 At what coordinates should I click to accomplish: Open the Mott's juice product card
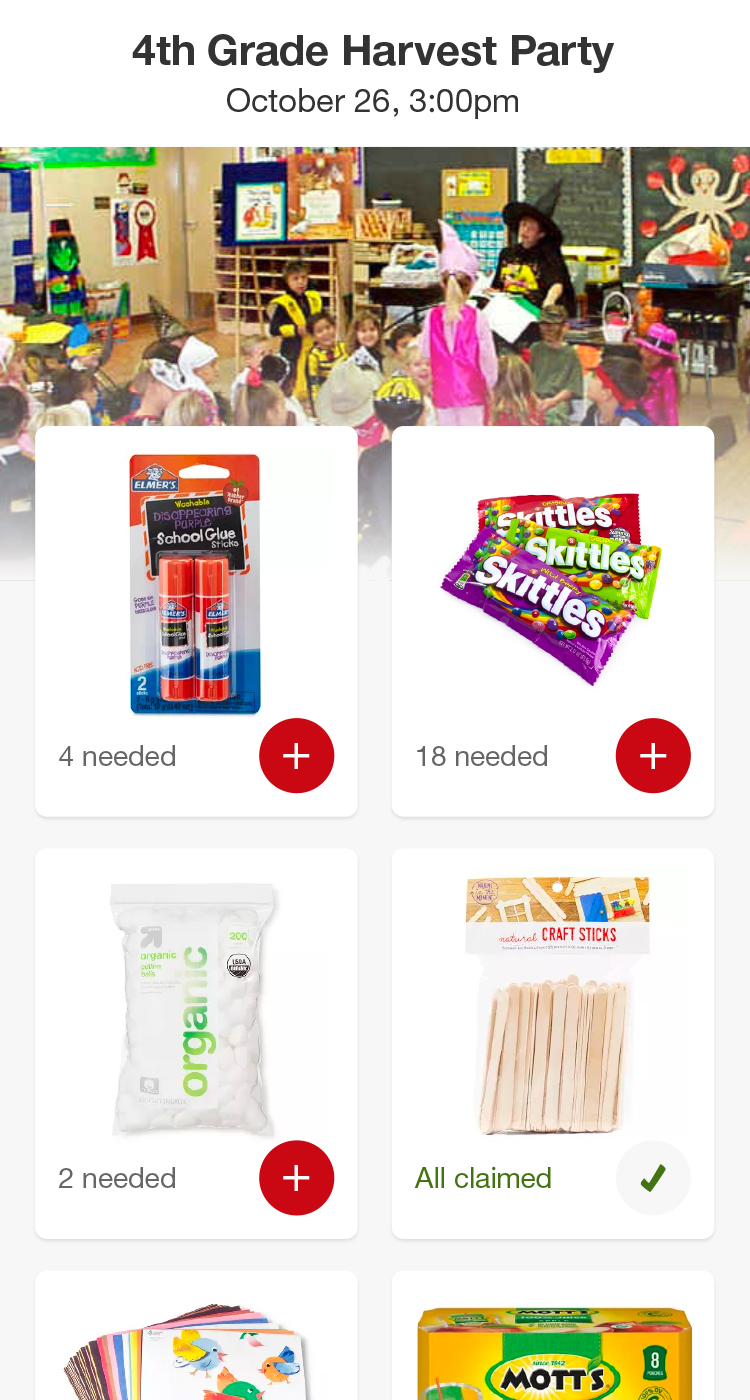tap(553, 1336)
